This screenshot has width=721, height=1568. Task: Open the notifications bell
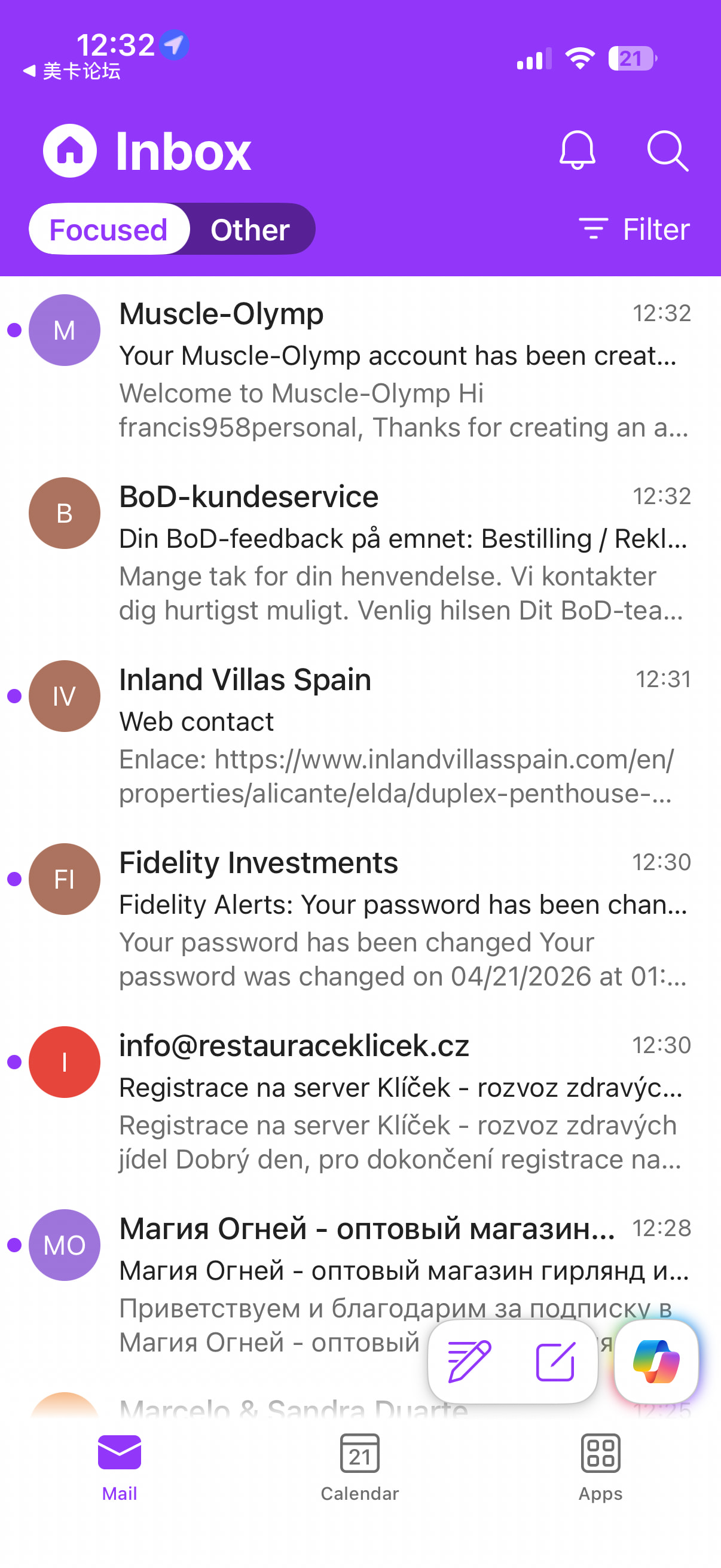(577, 150)
